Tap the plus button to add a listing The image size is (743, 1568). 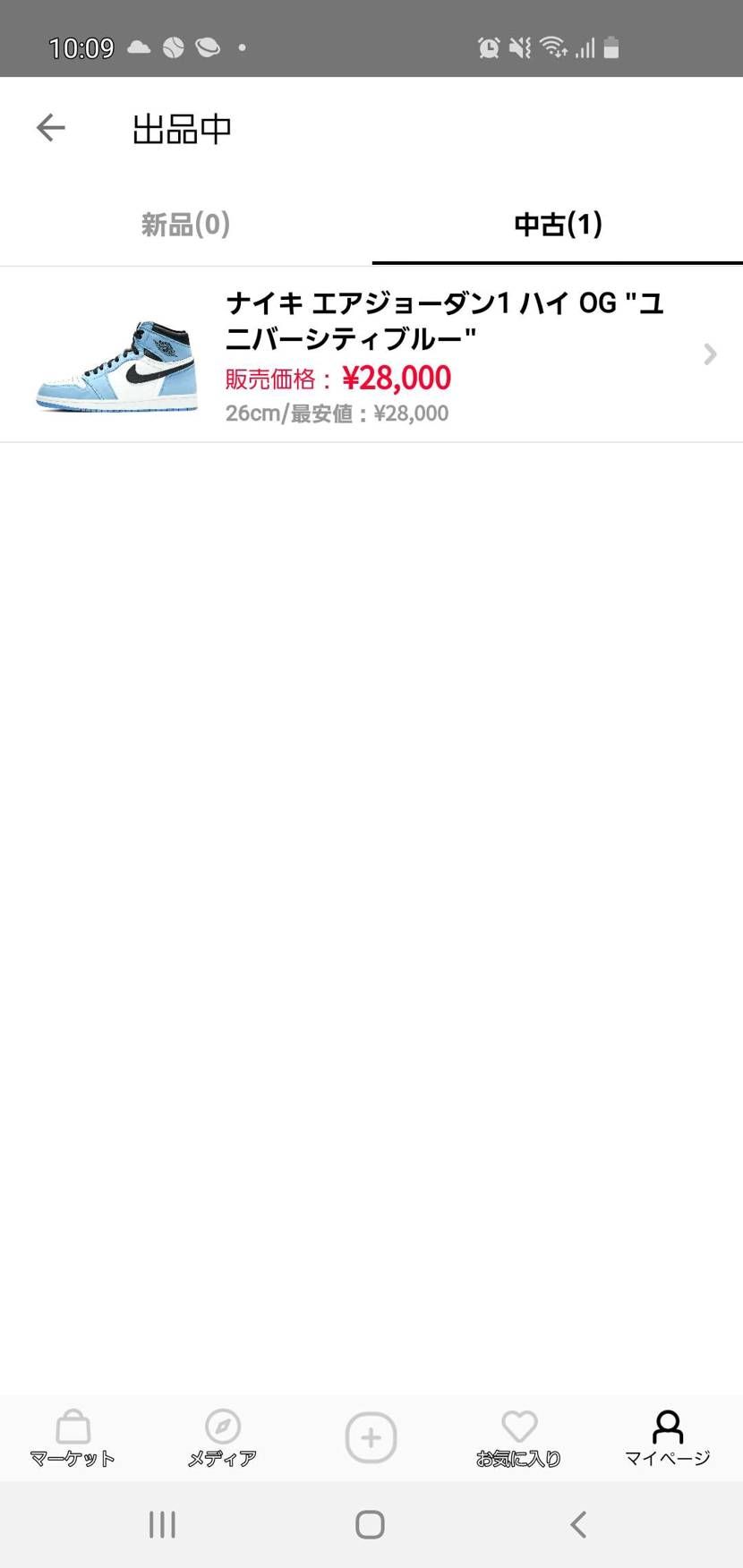click(x=371, y=1437)
